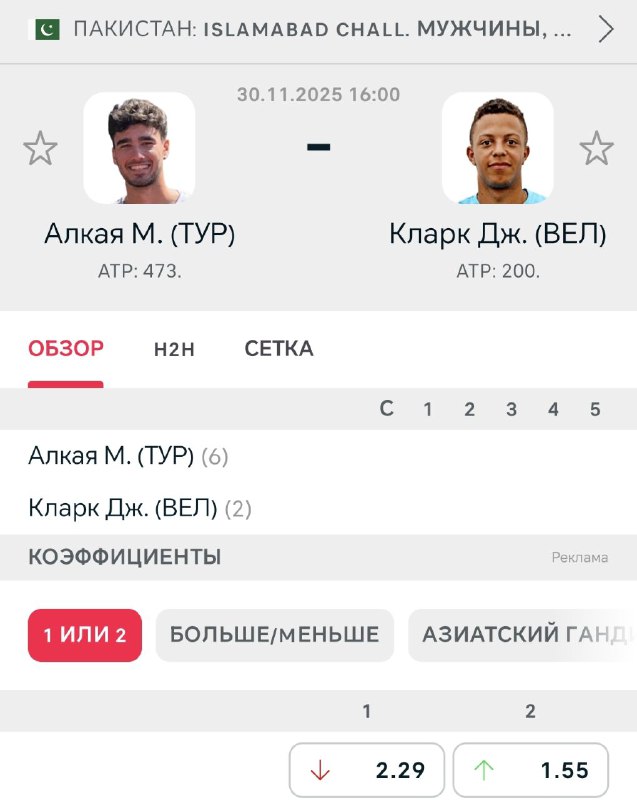
Task: Open Алкая М. player photo
Action: coord(139,148)
